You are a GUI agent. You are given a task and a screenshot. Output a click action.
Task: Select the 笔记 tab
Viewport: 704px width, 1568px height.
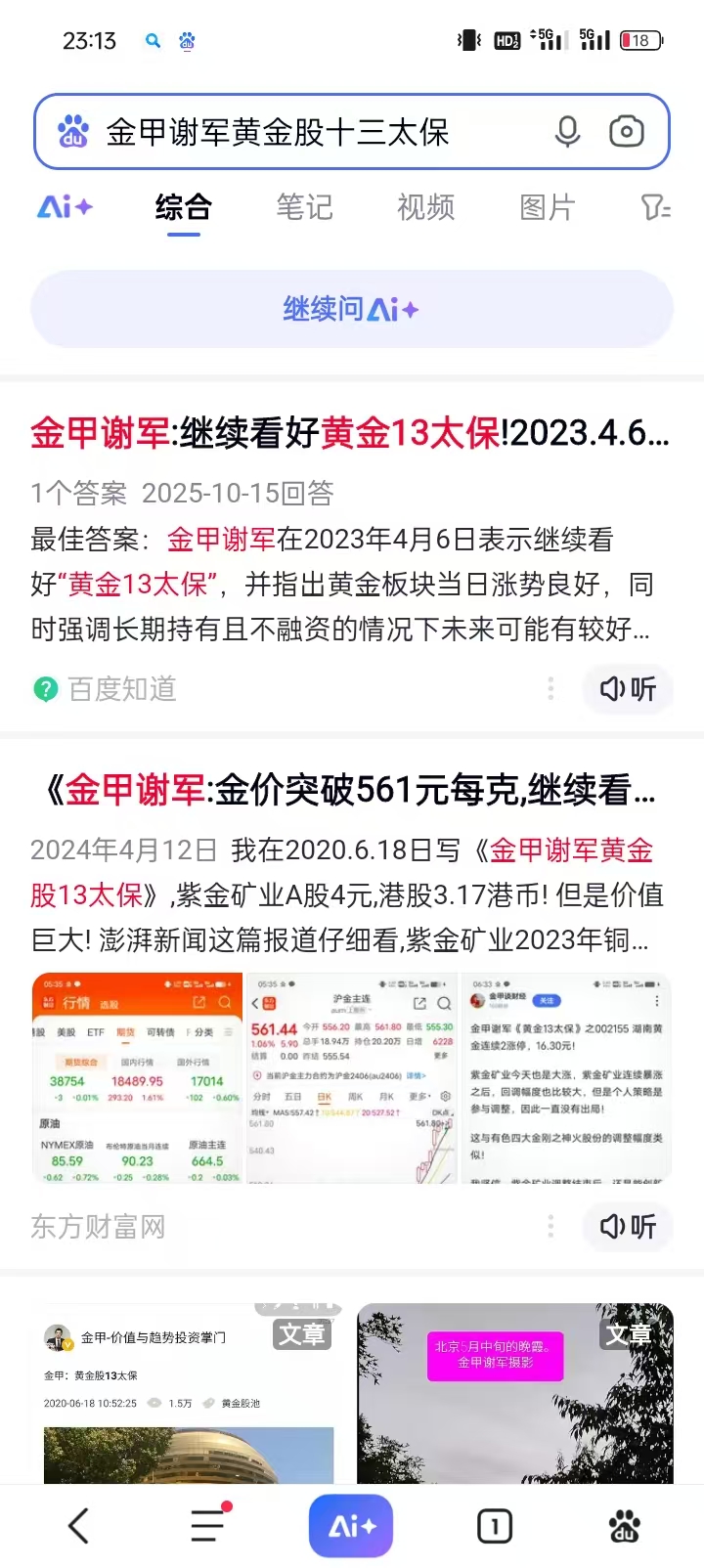304,207
